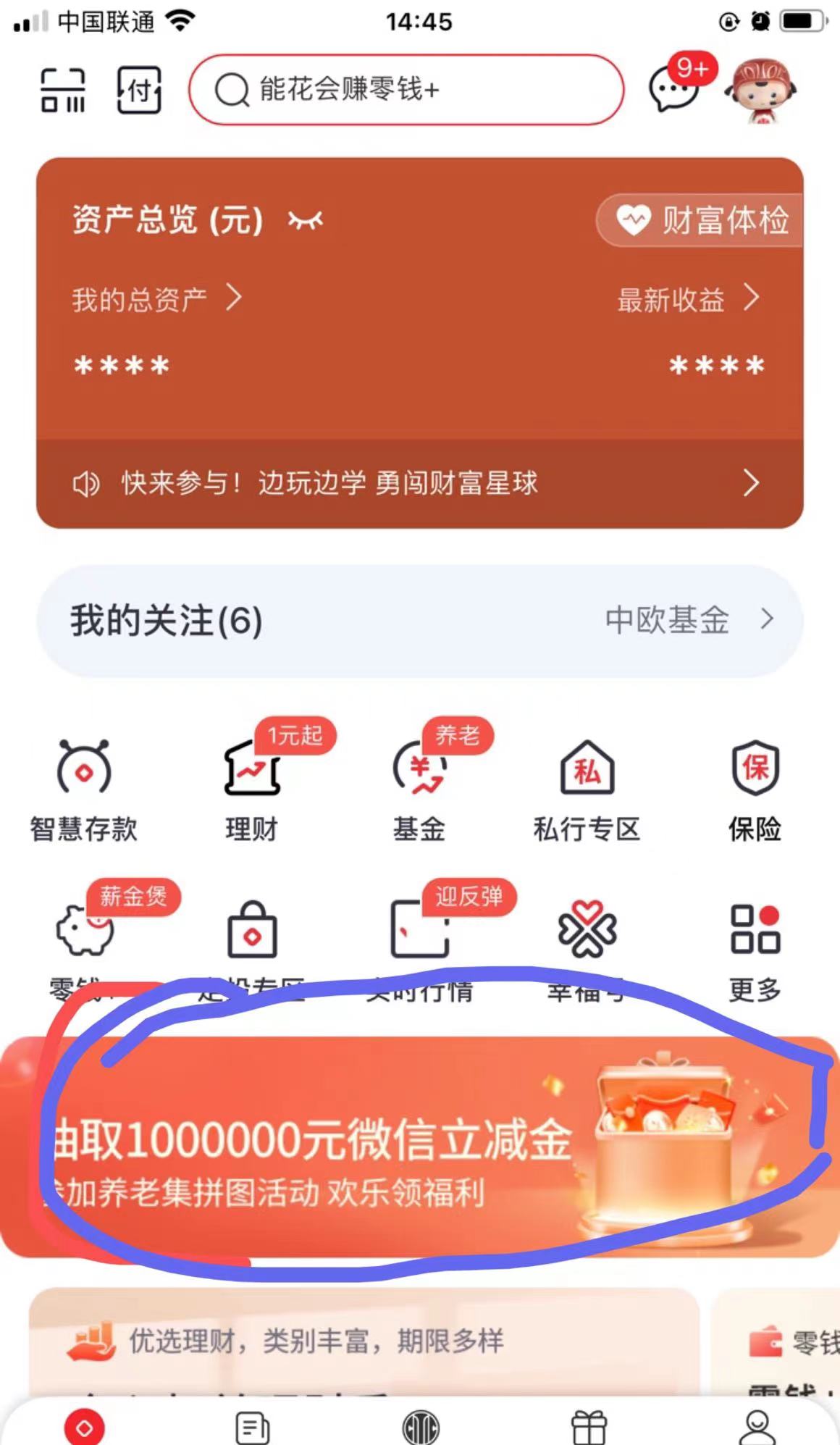Image resolution: width=840 pixels, height=1445 pixels.
Task: Tap the search box 能花会赚零钱+
Action: pos(406,90)
